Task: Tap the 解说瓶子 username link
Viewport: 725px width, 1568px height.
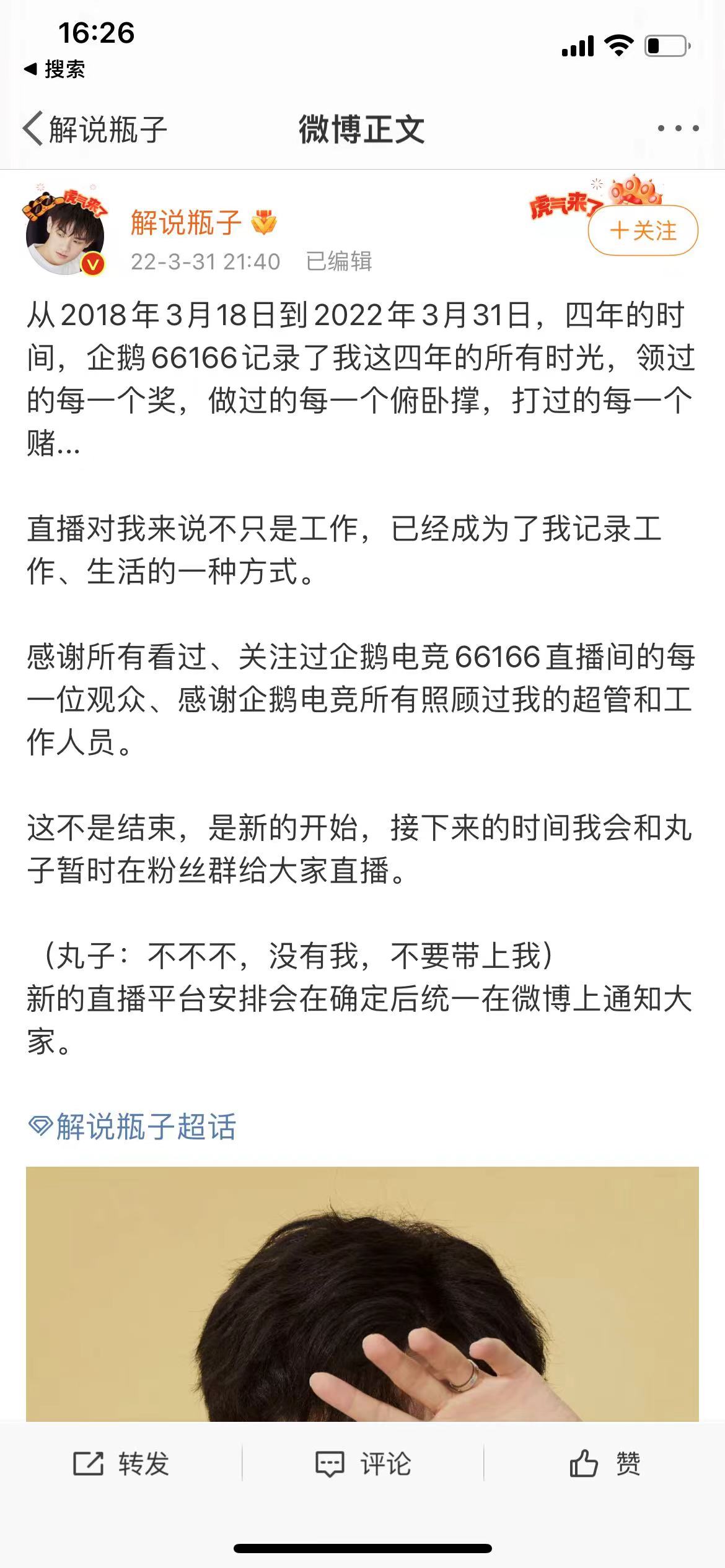Action: click(x=186, y=222)
